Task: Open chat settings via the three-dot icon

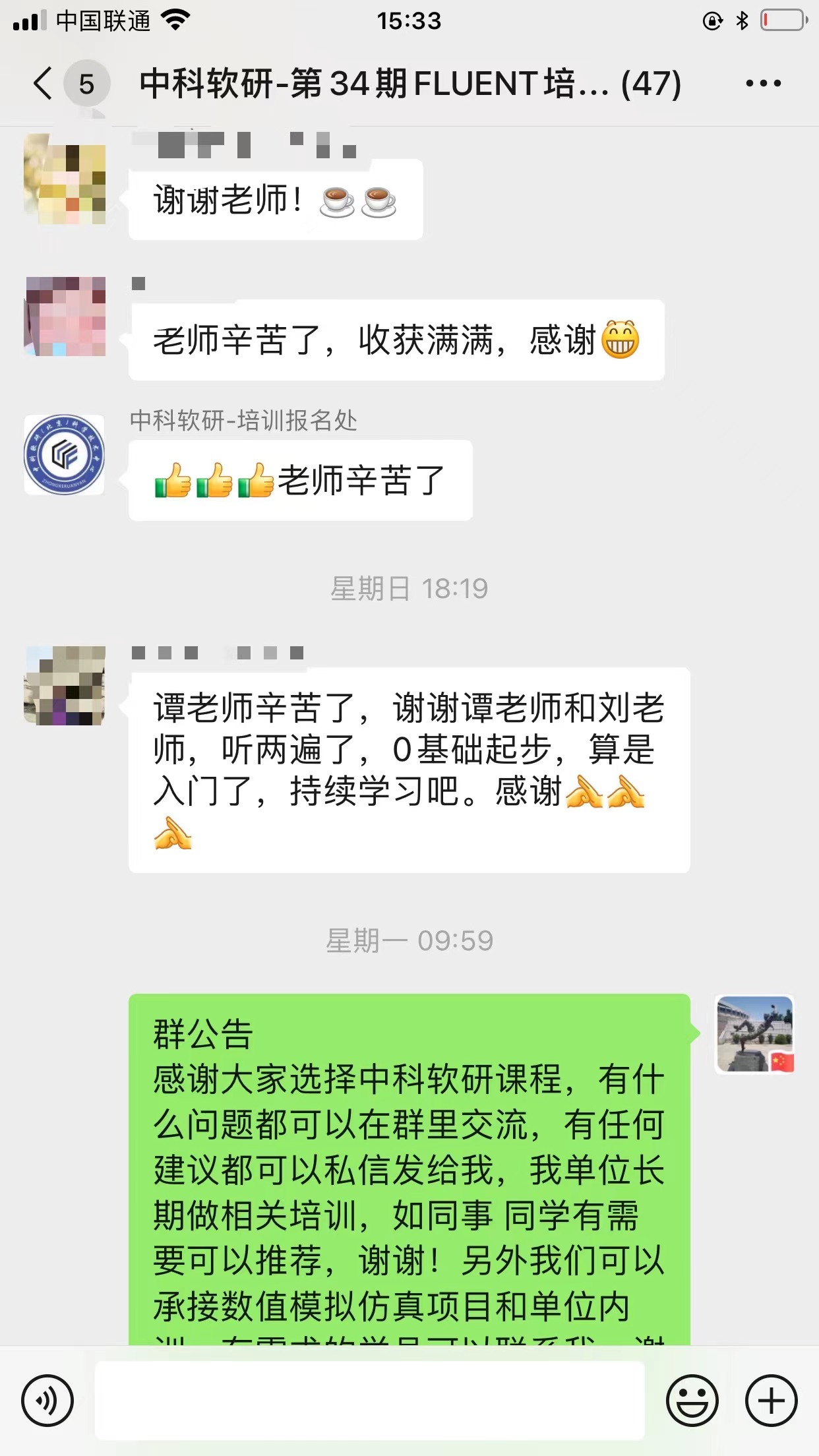Action: point(762,83)
